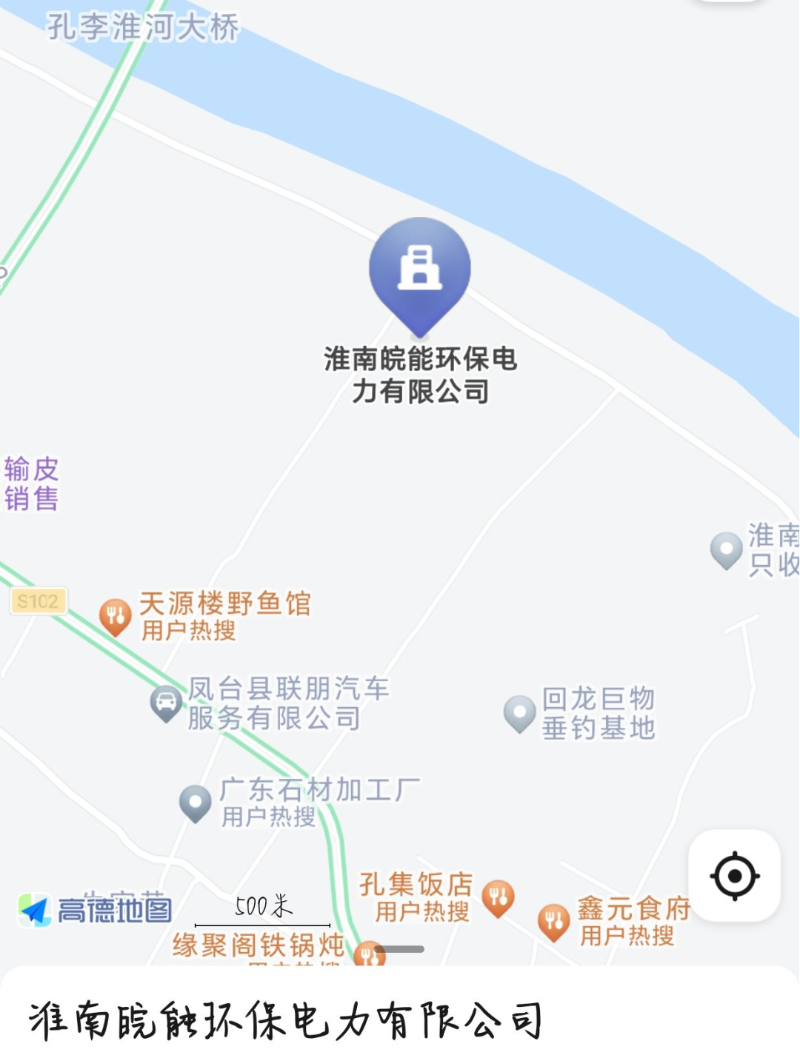Open the 孔集饭店 restaurant marker
Image resolution: width=800 pixels, height=1058 pixels.
tap(498, 896)
